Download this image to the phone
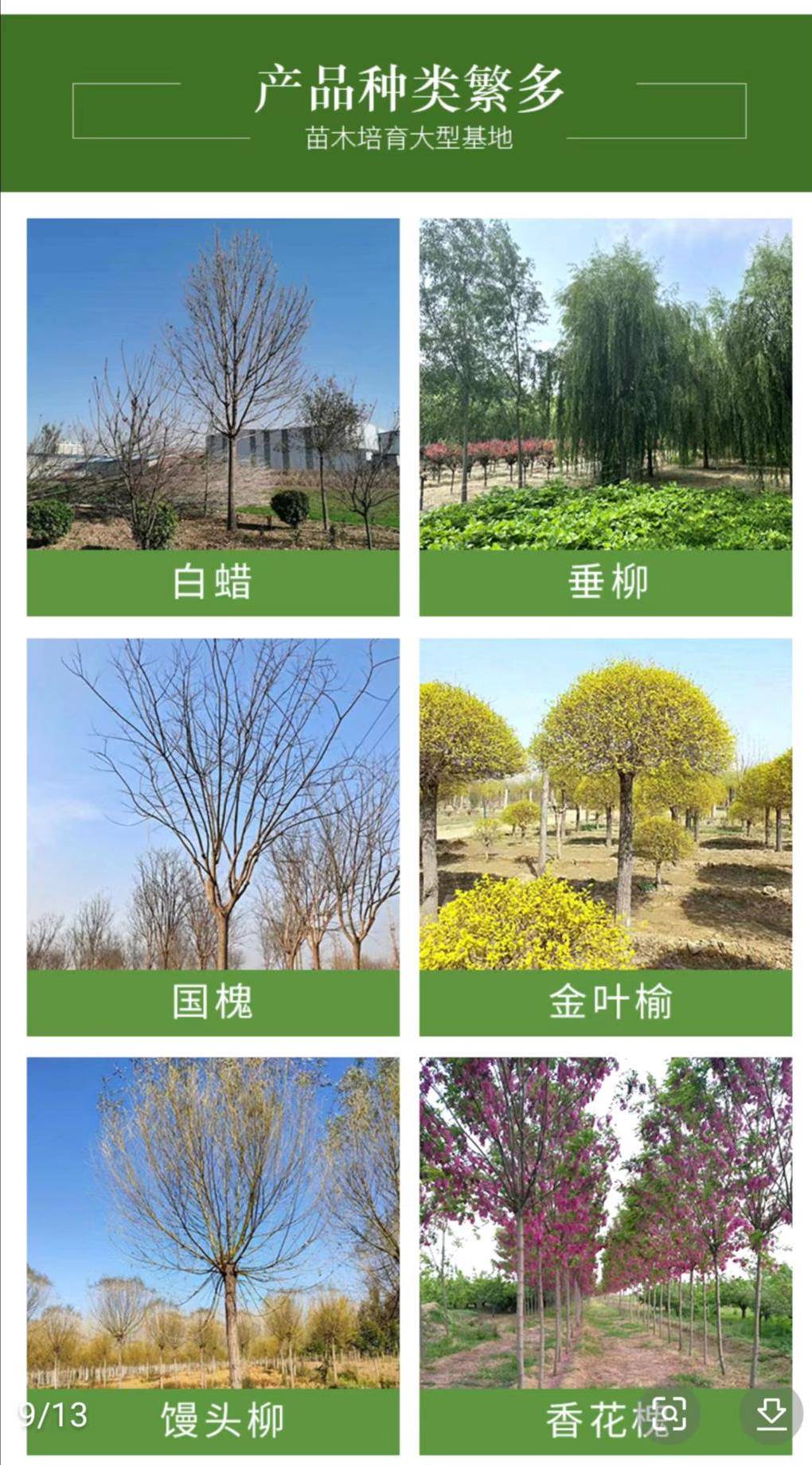The image size is (812, 1465). 771,1414
